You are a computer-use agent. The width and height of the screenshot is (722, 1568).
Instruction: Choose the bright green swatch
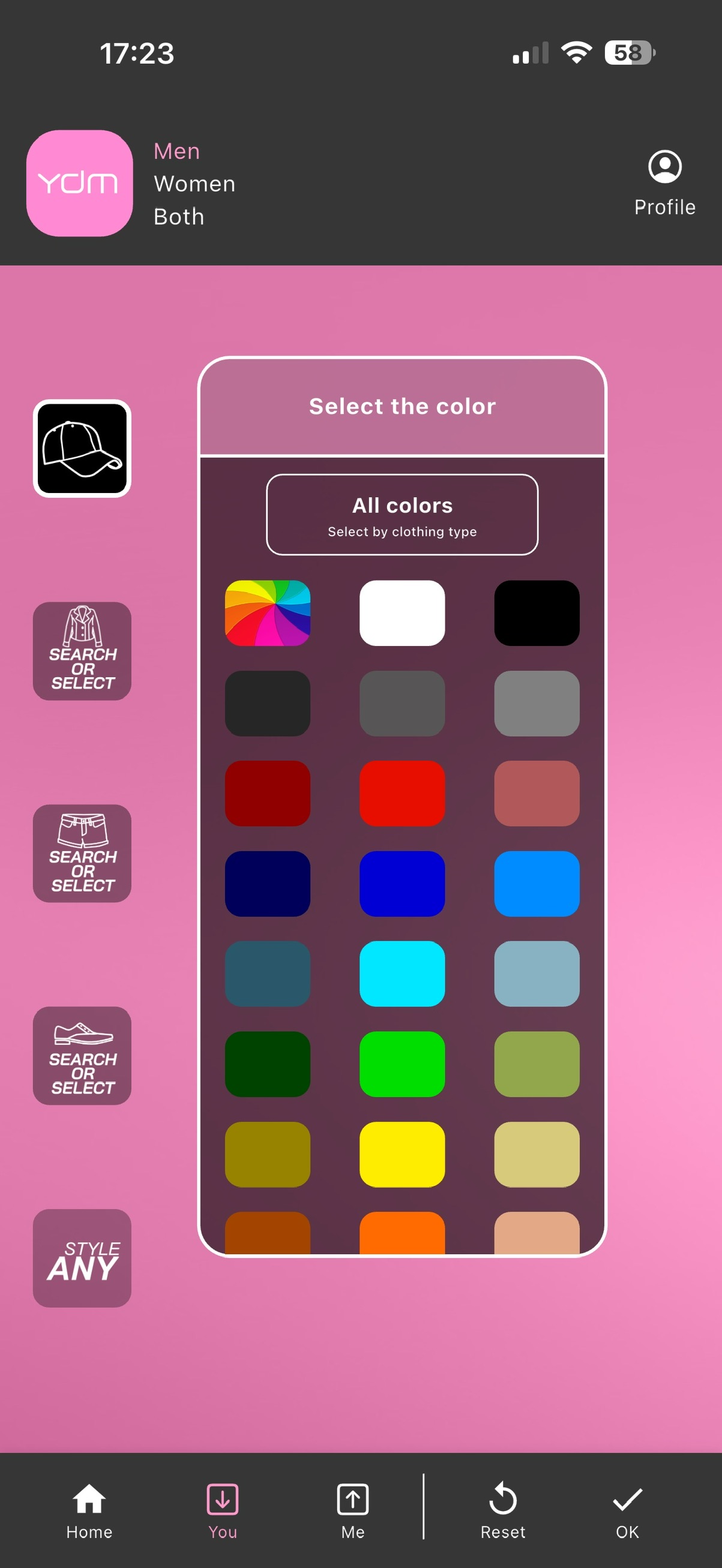tap(402, 1064)
